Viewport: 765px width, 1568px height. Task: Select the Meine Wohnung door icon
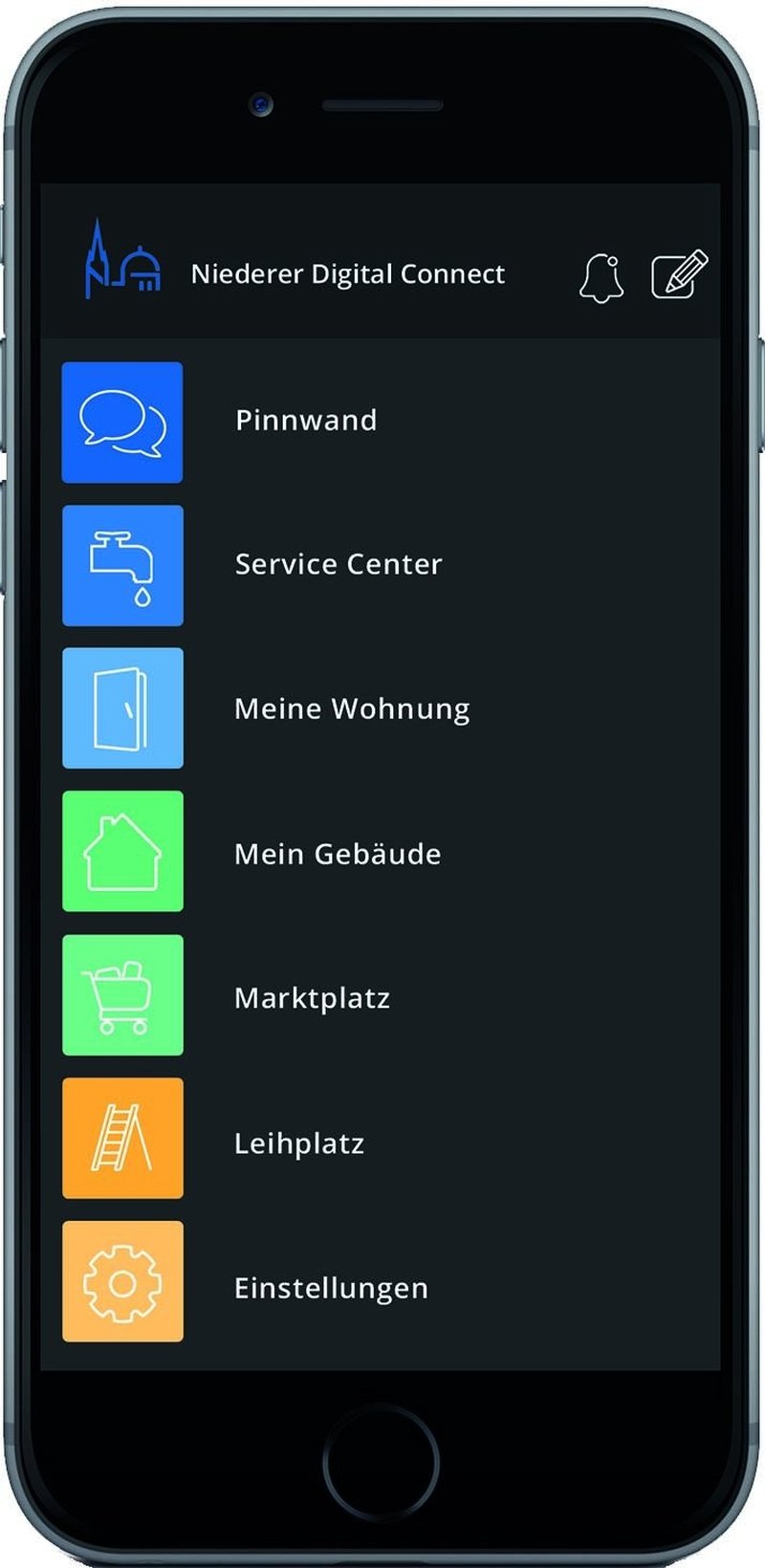122,708
